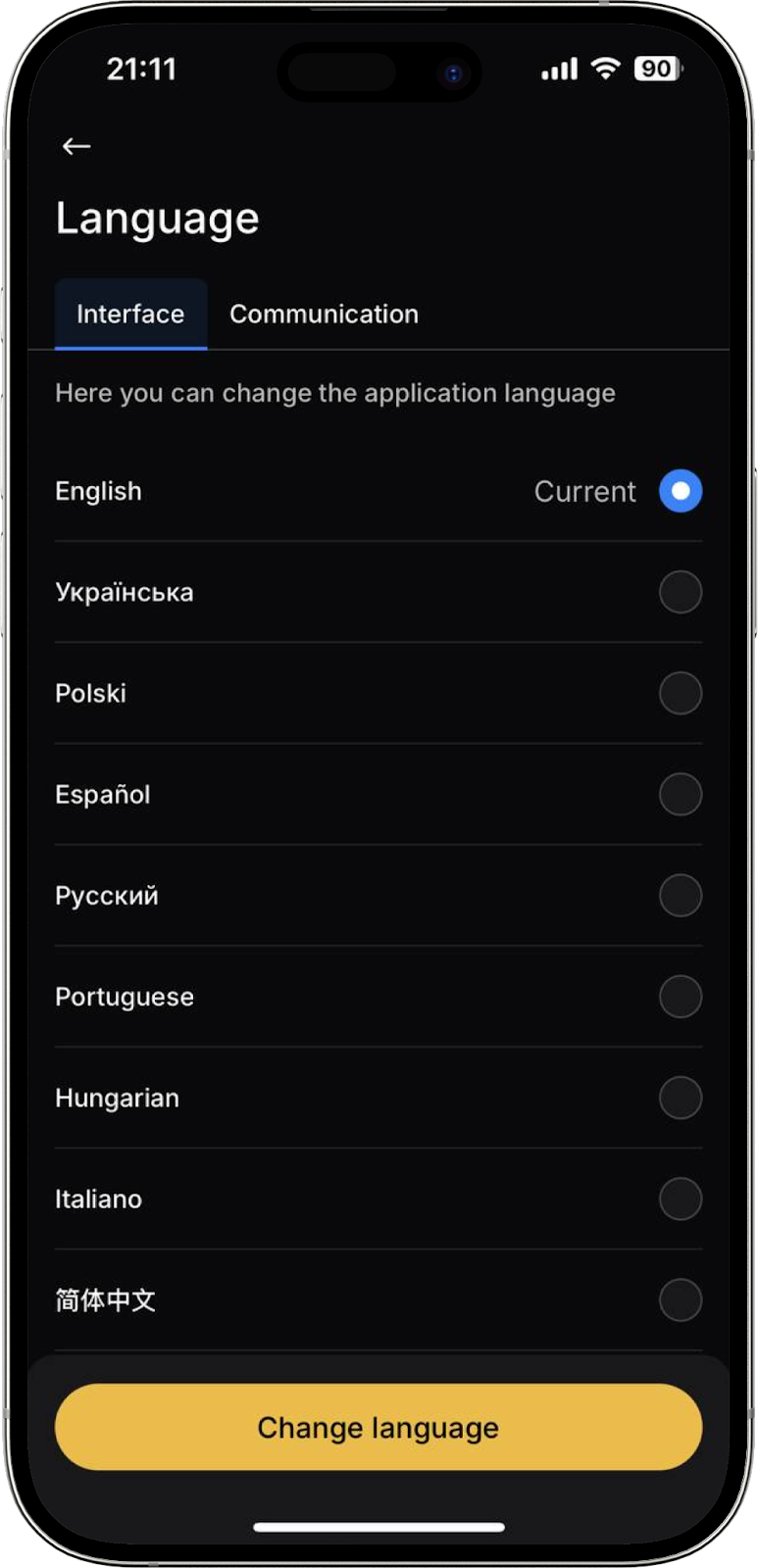This screenshot has width=758, height=1568.
Task: Choose Portuguese as app language
Action: click(x=680, y=997)
